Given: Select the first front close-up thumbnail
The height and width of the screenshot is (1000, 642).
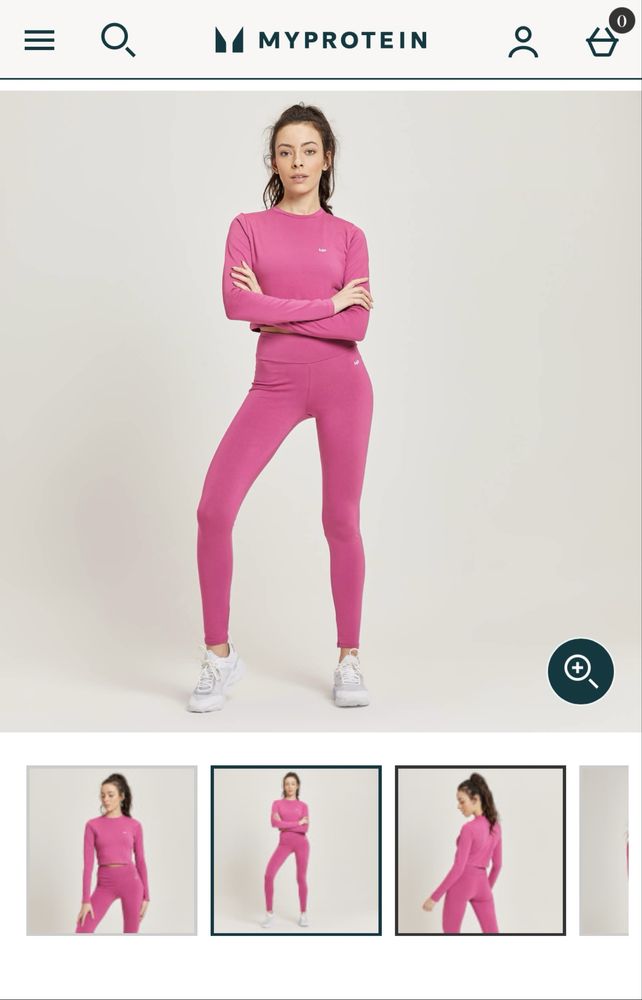Looking at the screenshot, I should click(112, 850).
